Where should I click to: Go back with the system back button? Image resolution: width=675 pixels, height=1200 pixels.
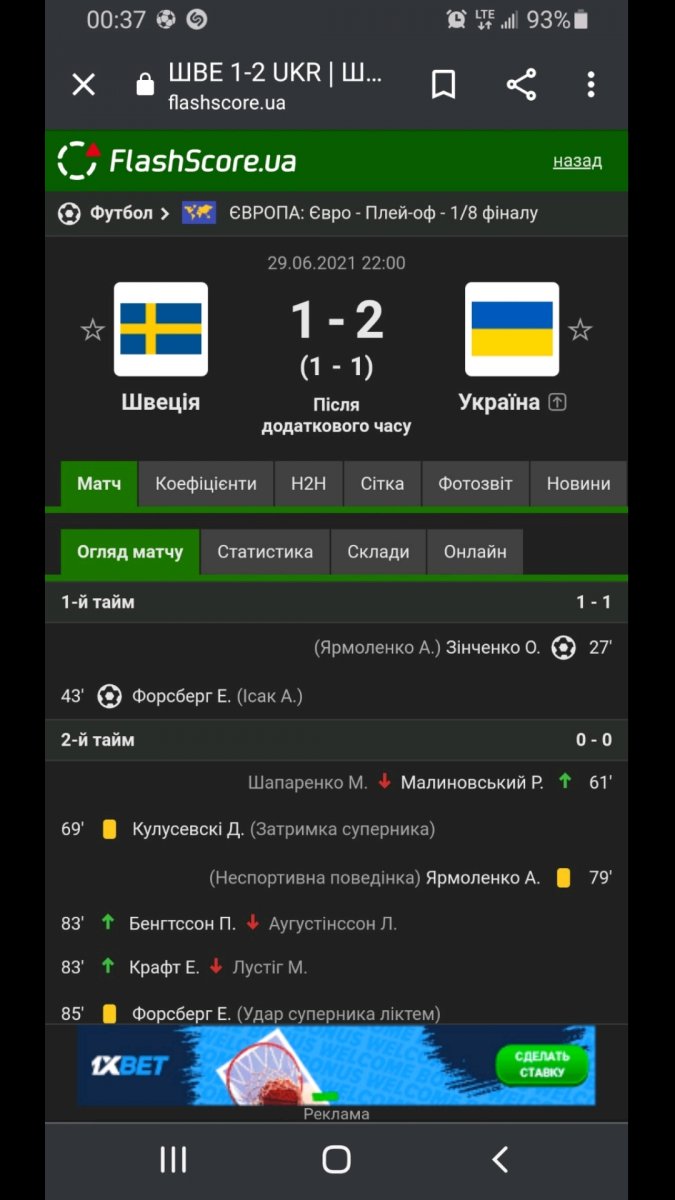point(500,1160)
